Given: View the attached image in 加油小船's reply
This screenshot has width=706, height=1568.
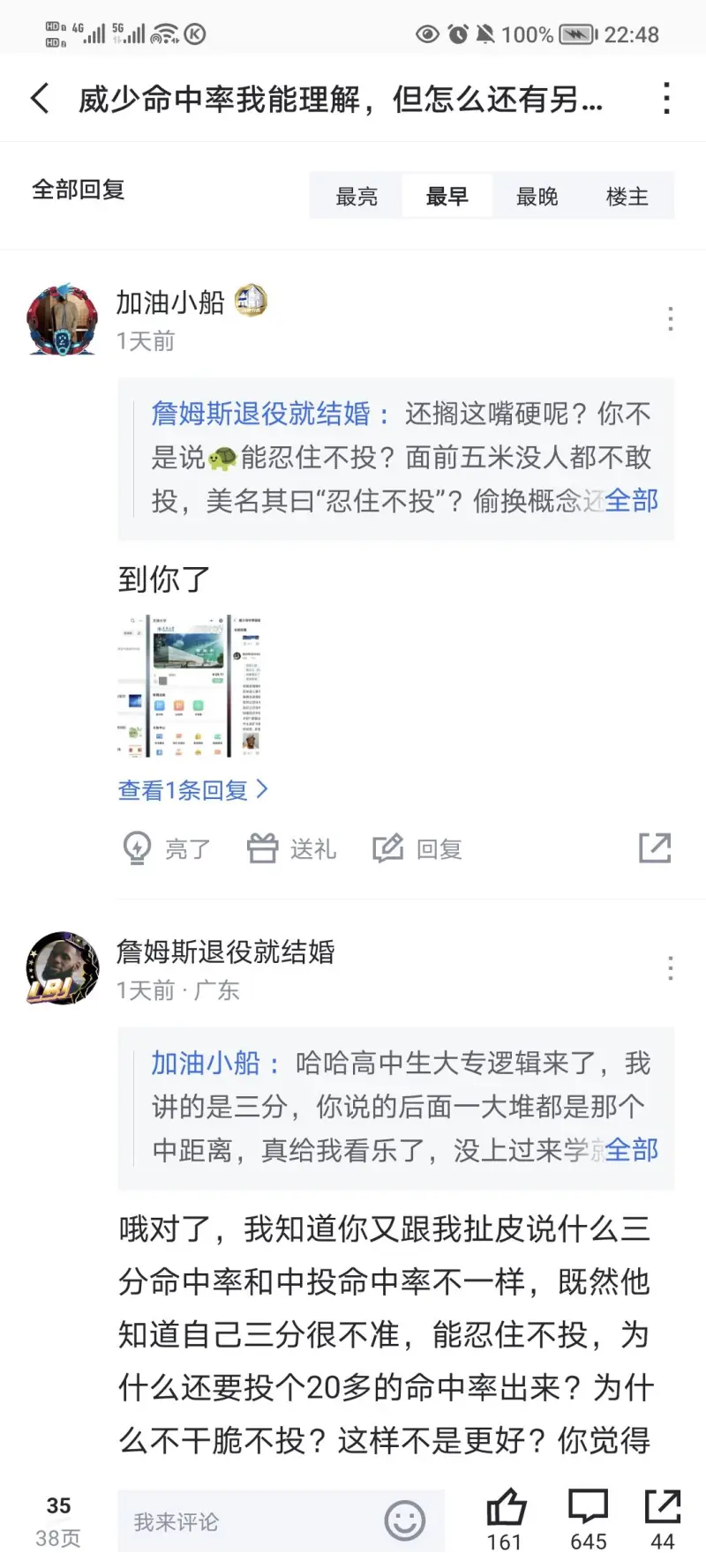Looking at the screenshot, I should (191, 686).
